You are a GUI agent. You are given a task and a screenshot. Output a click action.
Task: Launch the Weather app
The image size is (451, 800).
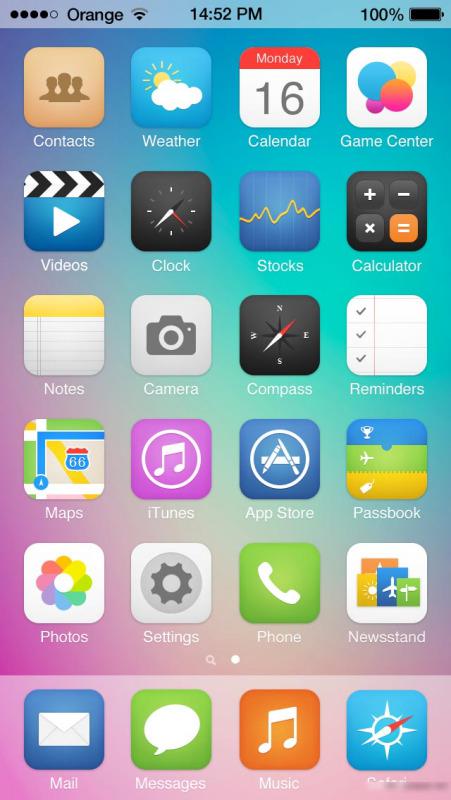pyautogui.click(x=171, y=87)
